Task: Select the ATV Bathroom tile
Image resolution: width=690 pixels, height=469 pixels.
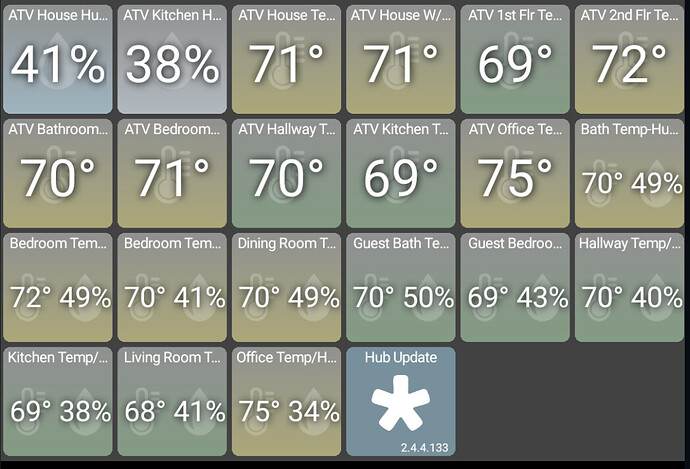Action: click(x=57, y=173)
